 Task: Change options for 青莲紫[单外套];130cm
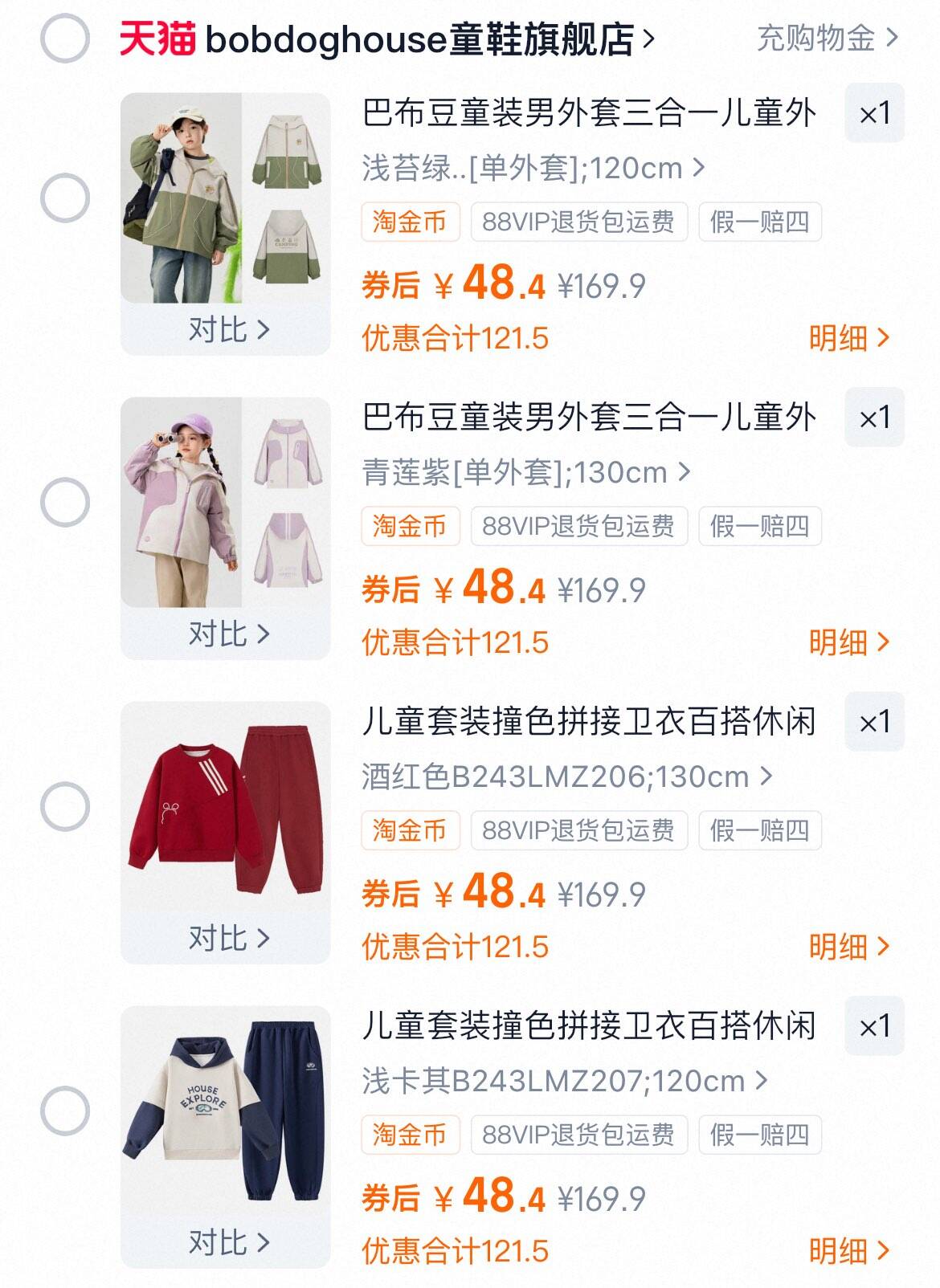525,473
